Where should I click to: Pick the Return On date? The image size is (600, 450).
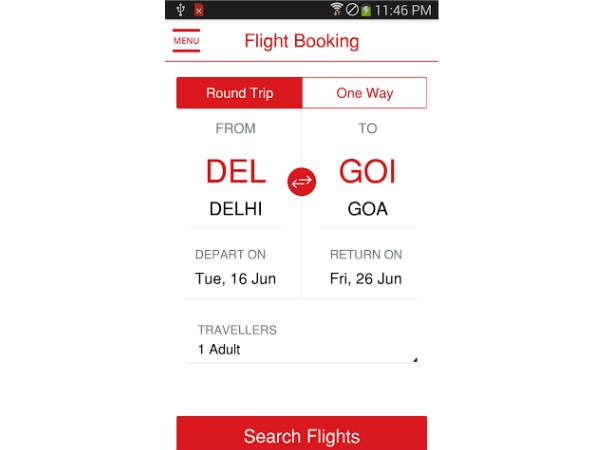(366, 268)
